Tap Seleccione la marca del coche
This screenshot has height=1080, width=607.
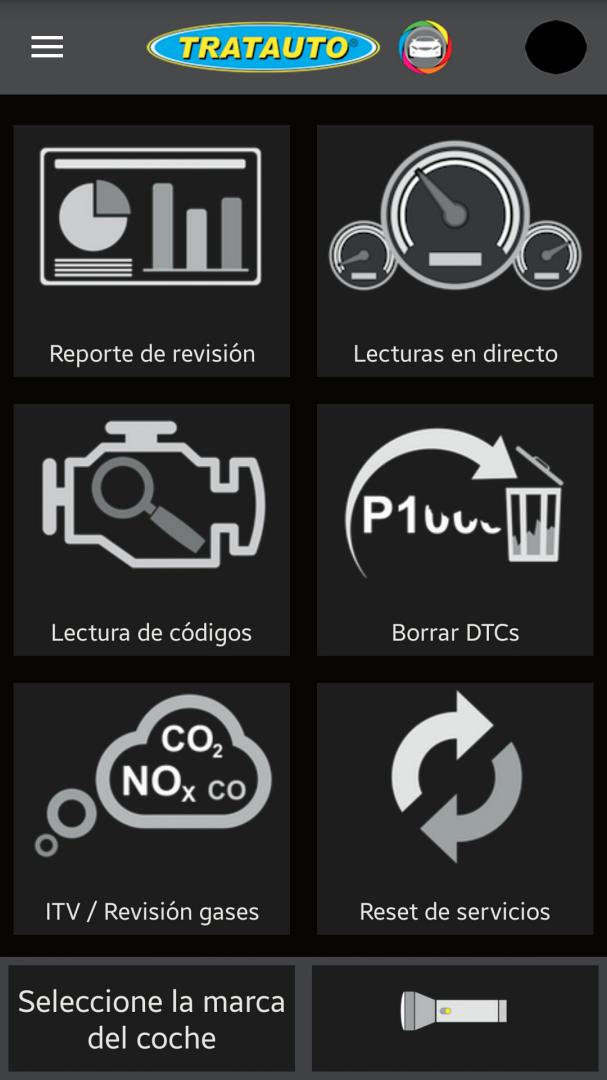152,1018
